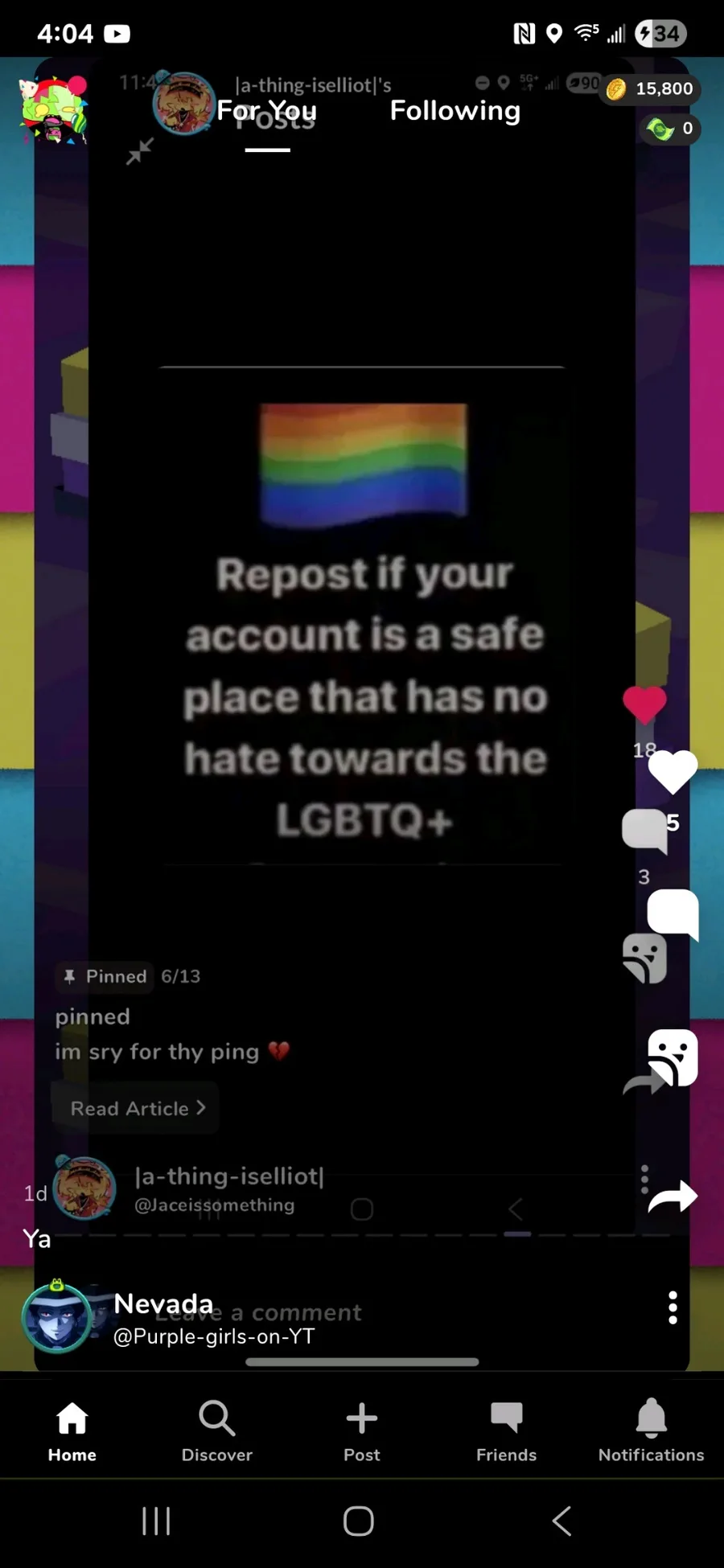
Task: Open the colorful avatar in top corner
Action: [x=53, y=111]
